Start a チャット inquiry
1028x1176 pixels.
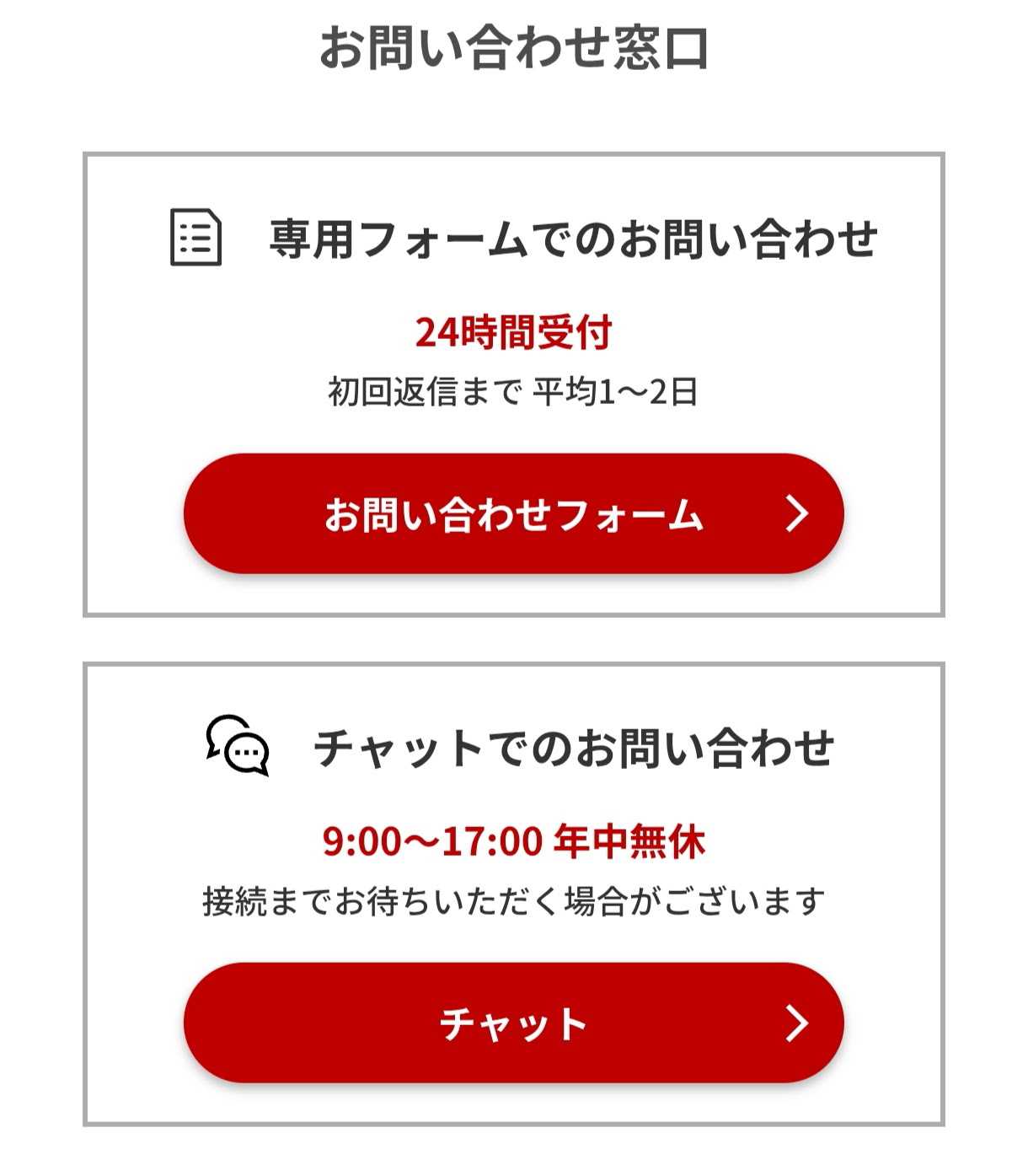[x=513, y=1023]
